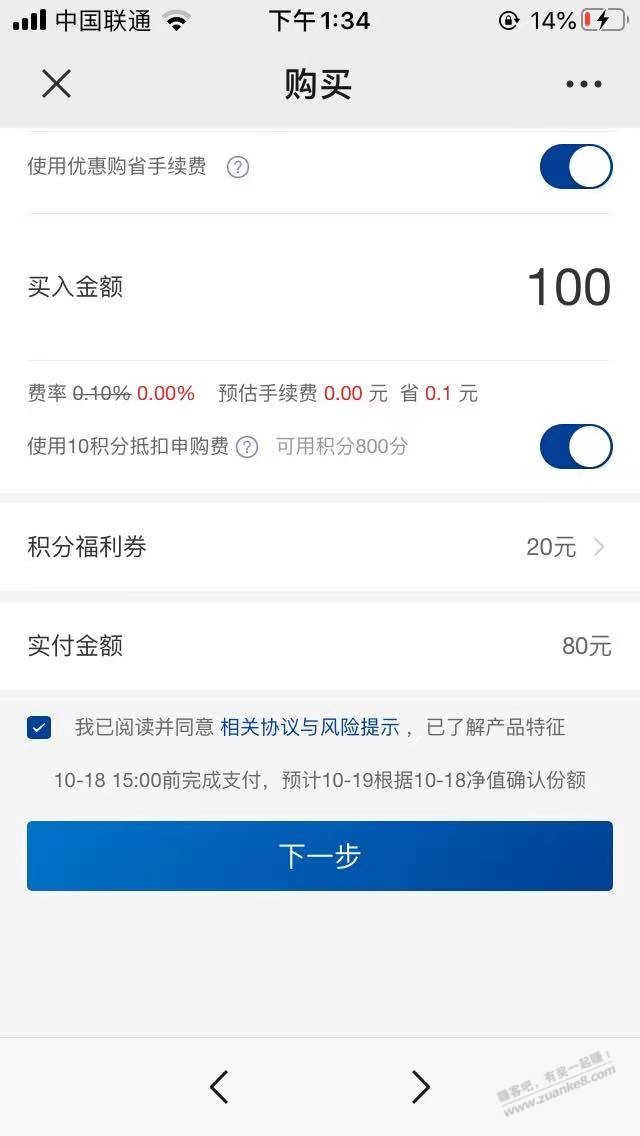This screenshot has height=1136, width=640.
Task: Open 相关协议与风险提示 link
Action: (x=309, y=727)
